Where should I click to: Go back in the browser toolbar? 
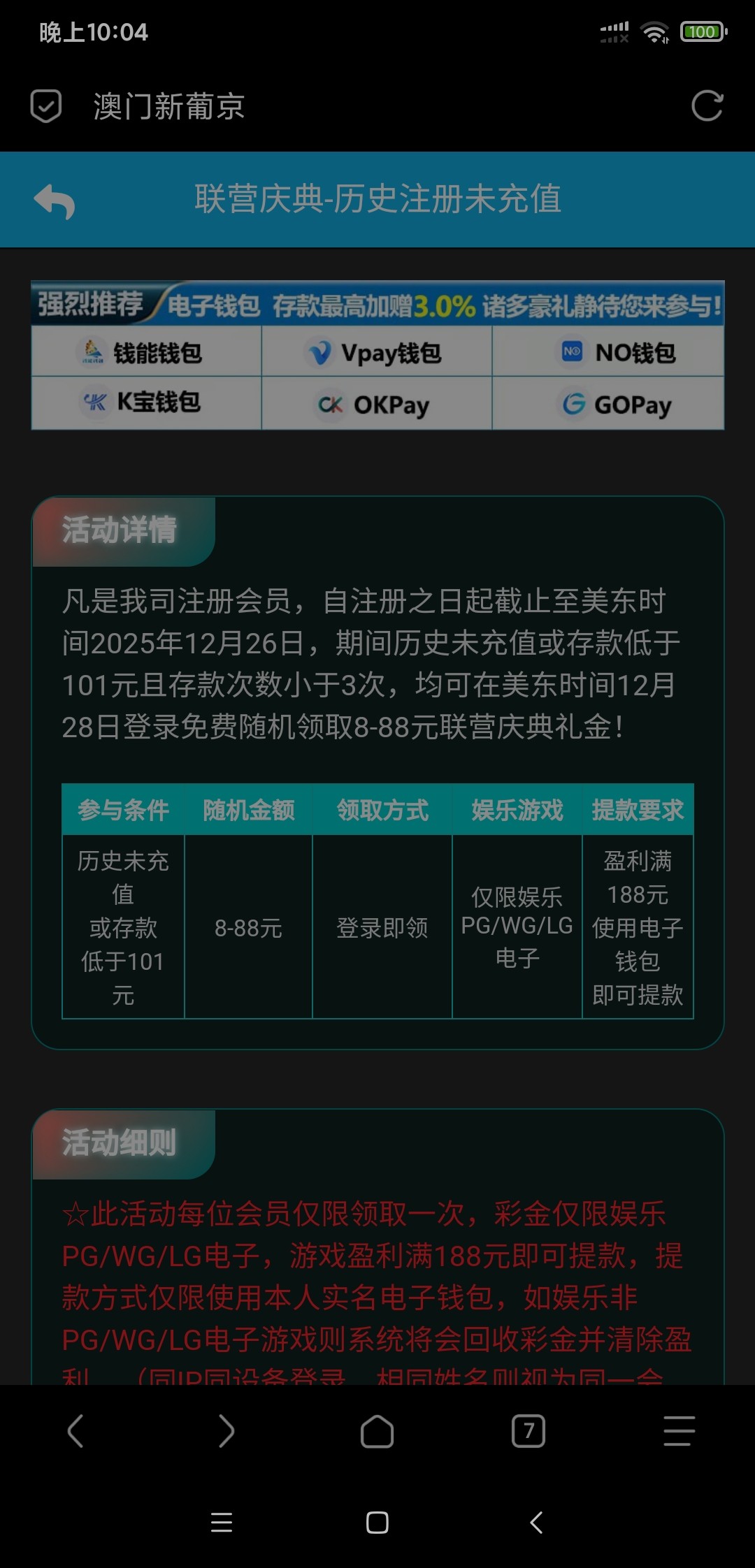pyautogui.click(x=75, y=1431)
